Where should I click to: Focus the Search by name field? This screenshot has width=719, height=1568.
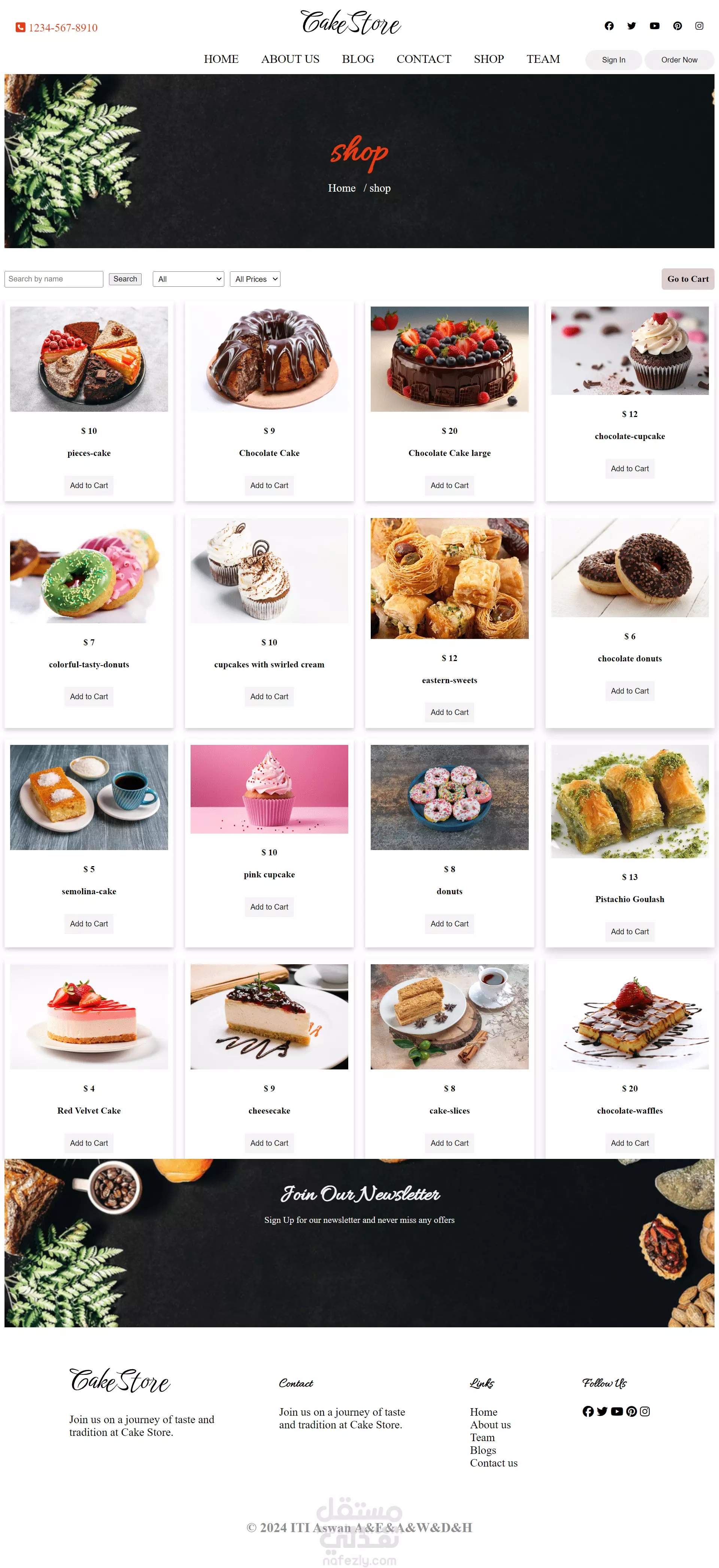[x=54, y=279]
